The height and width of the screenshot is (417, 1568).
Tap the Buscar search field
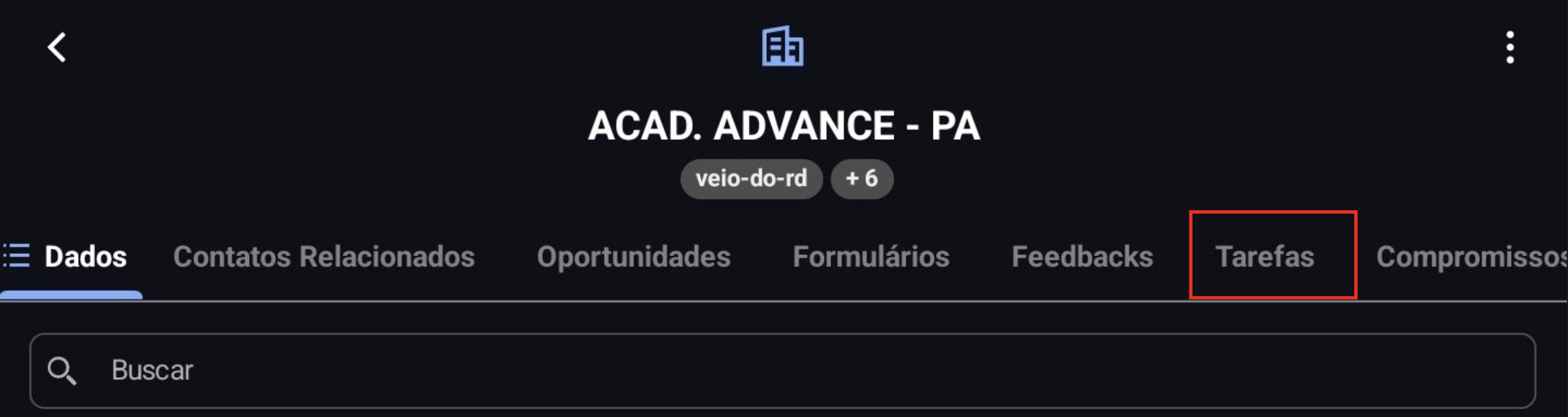point(782,370)
